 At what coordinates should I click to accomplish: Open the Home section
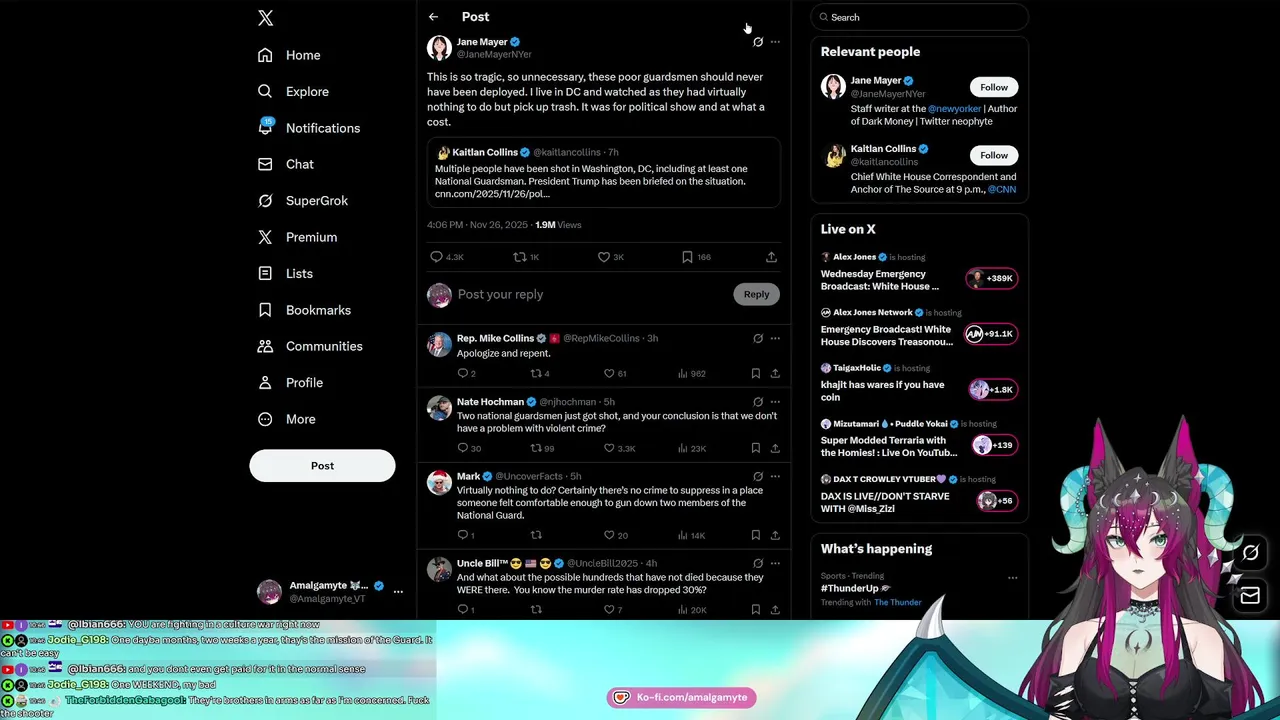[x=302, y=55]
